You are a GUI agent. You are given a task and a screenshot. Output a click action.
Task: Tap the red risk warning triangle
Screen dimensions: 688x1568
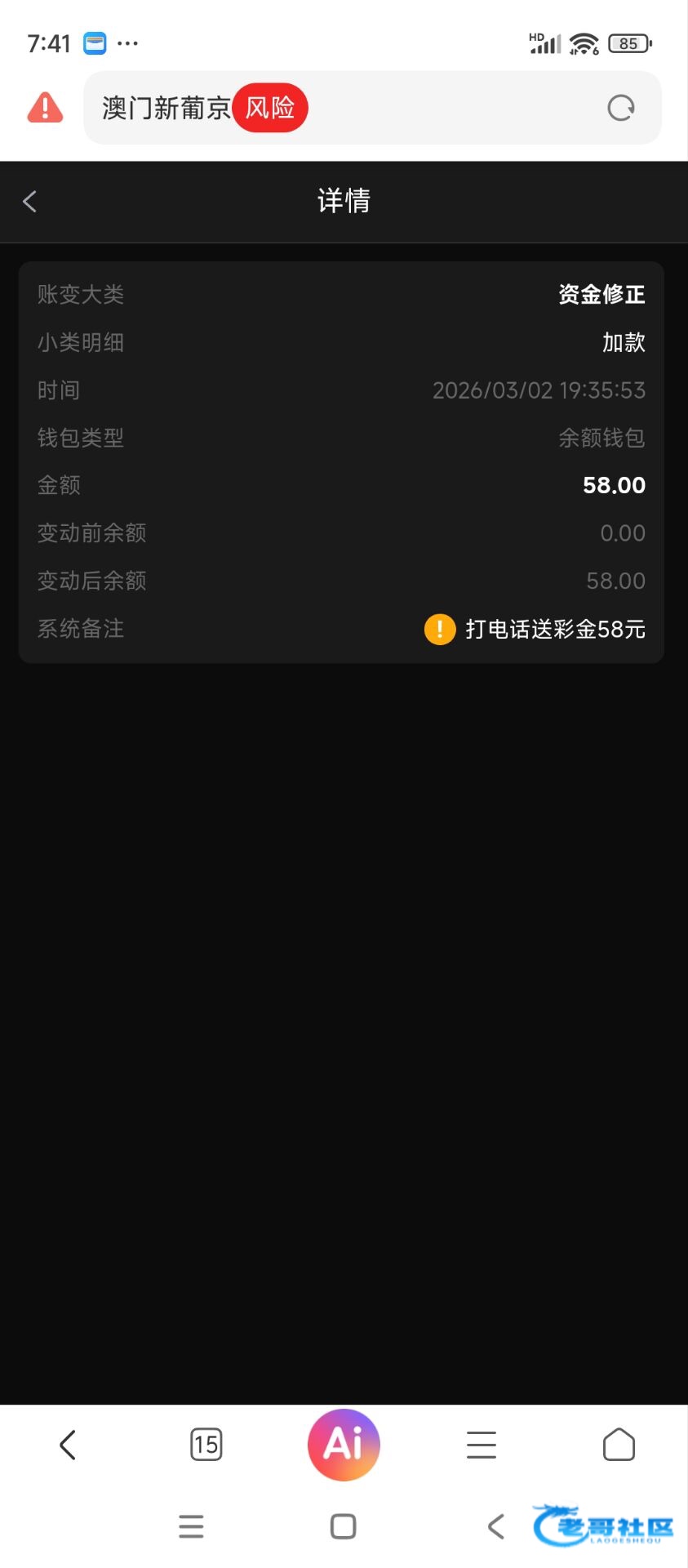coord(45,108)
